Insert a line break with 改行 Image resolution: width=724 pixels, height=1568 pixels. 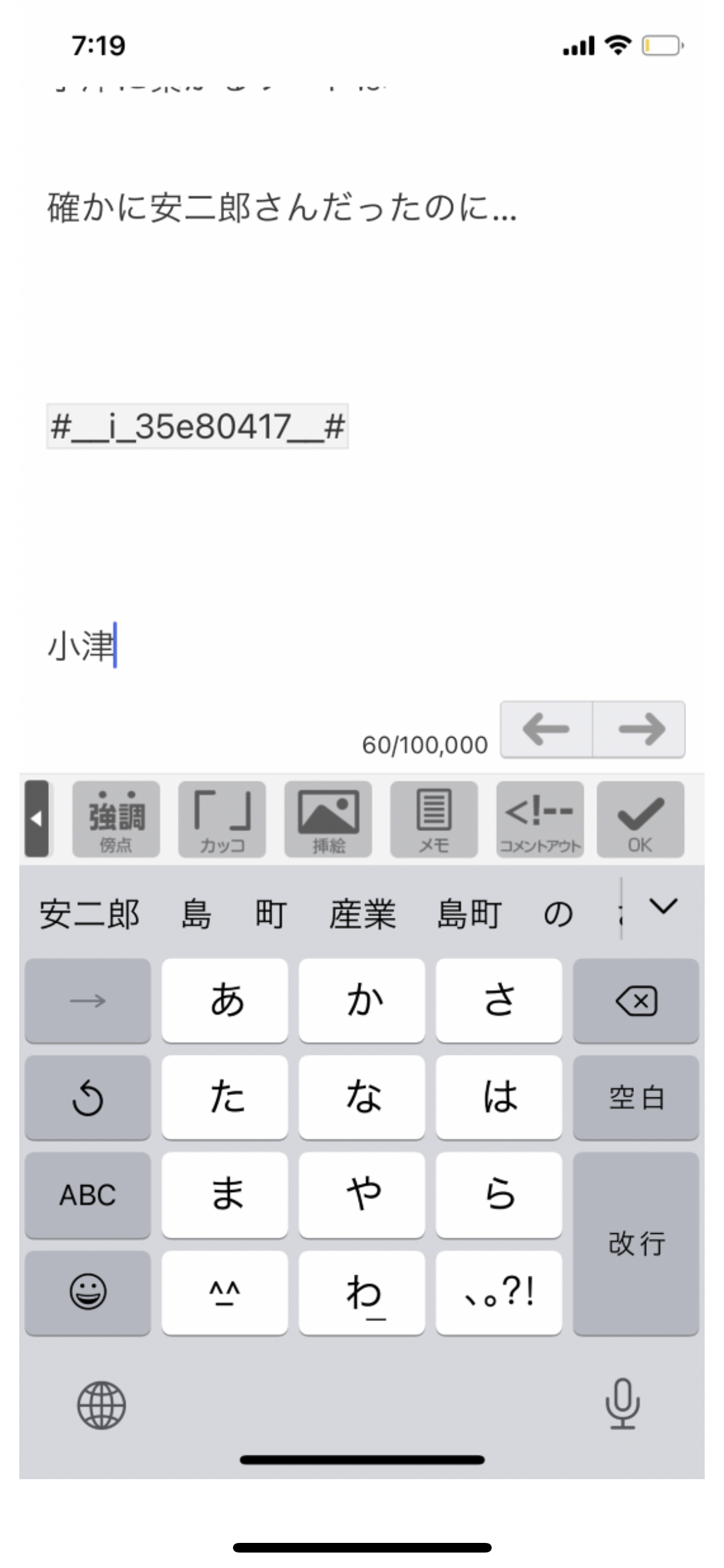pos(636,1243)
